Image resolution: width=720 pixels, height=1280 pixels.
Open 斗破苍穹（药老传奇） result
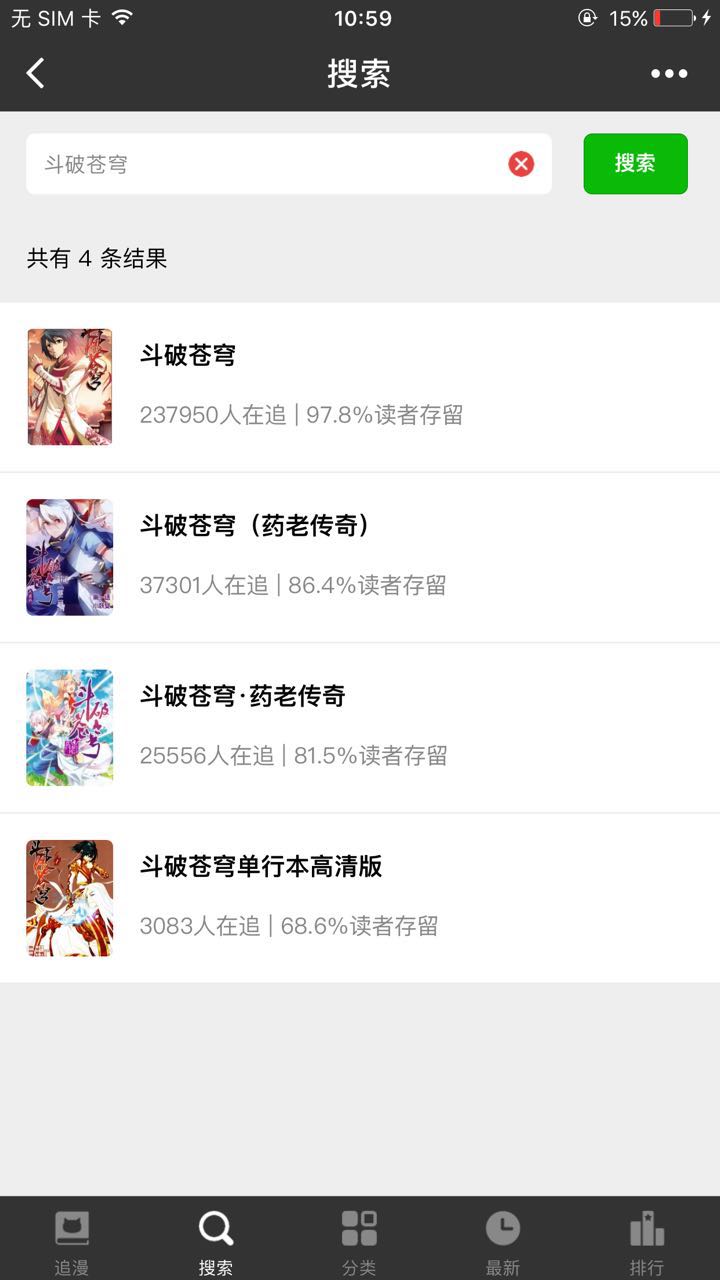[x=360, y=557]
